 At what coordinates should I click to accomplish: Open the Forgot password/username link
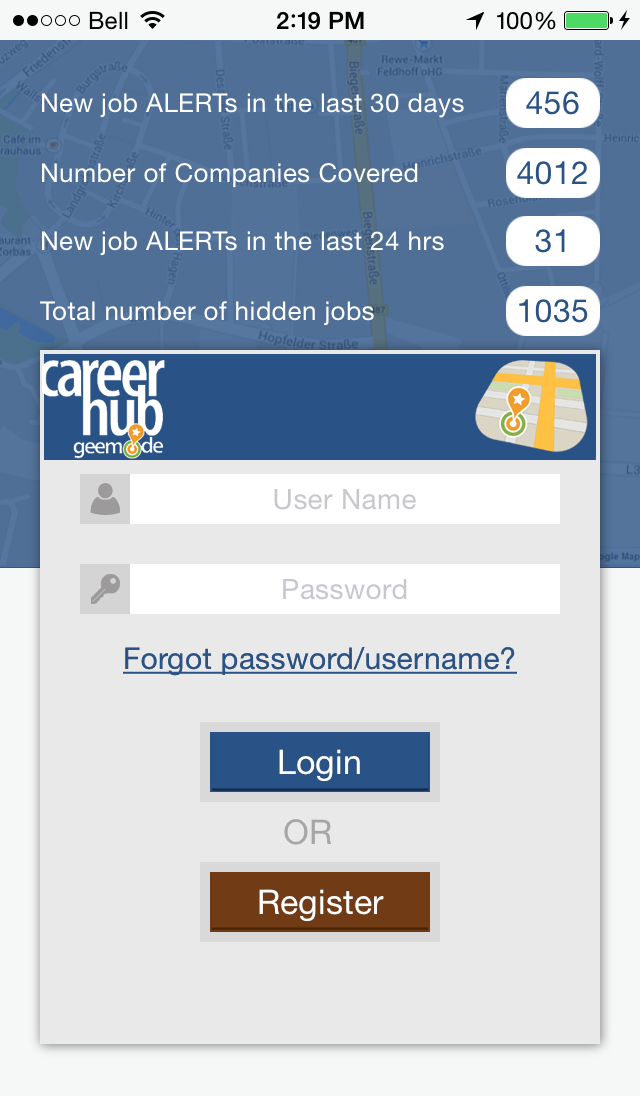tap(320, 659)
